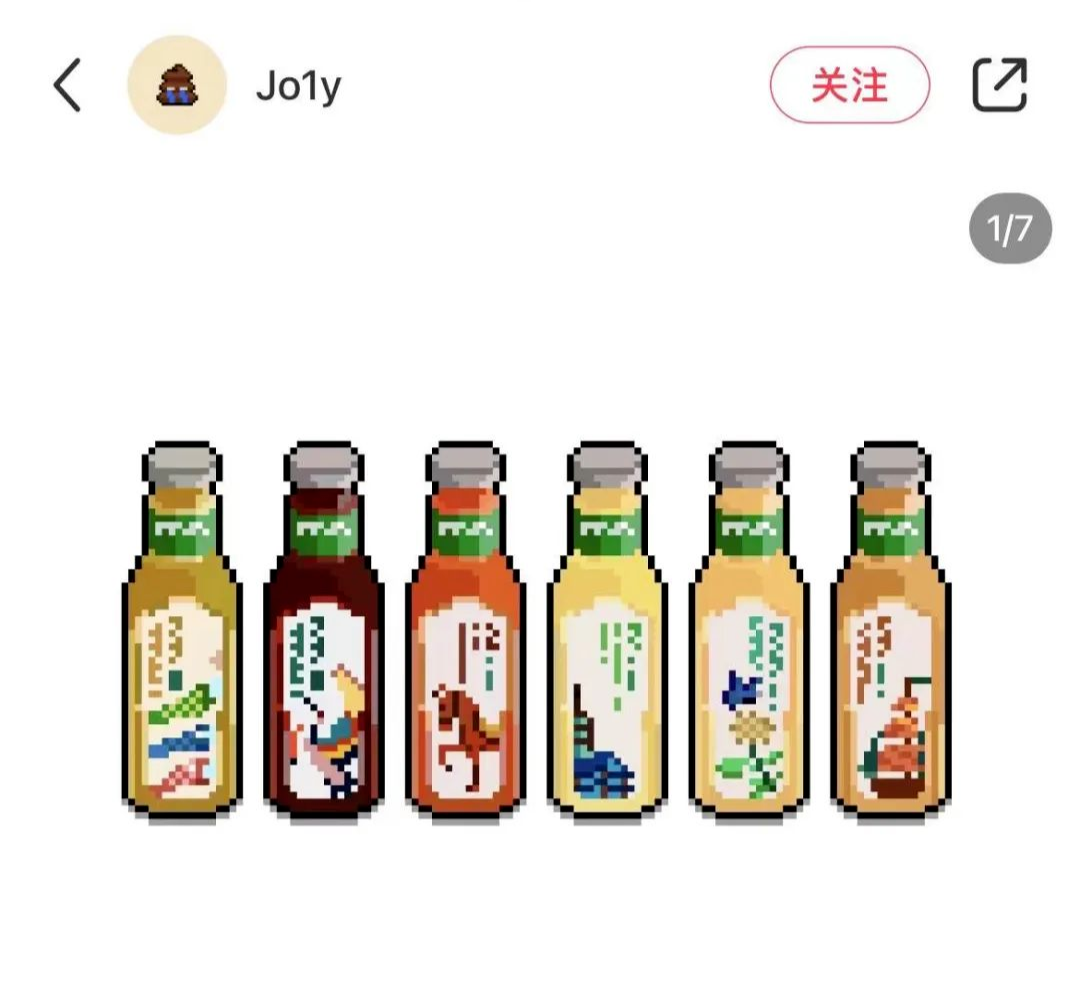Share this post
Viewport: 1080px width, 996px height.
pos(1000,85)
